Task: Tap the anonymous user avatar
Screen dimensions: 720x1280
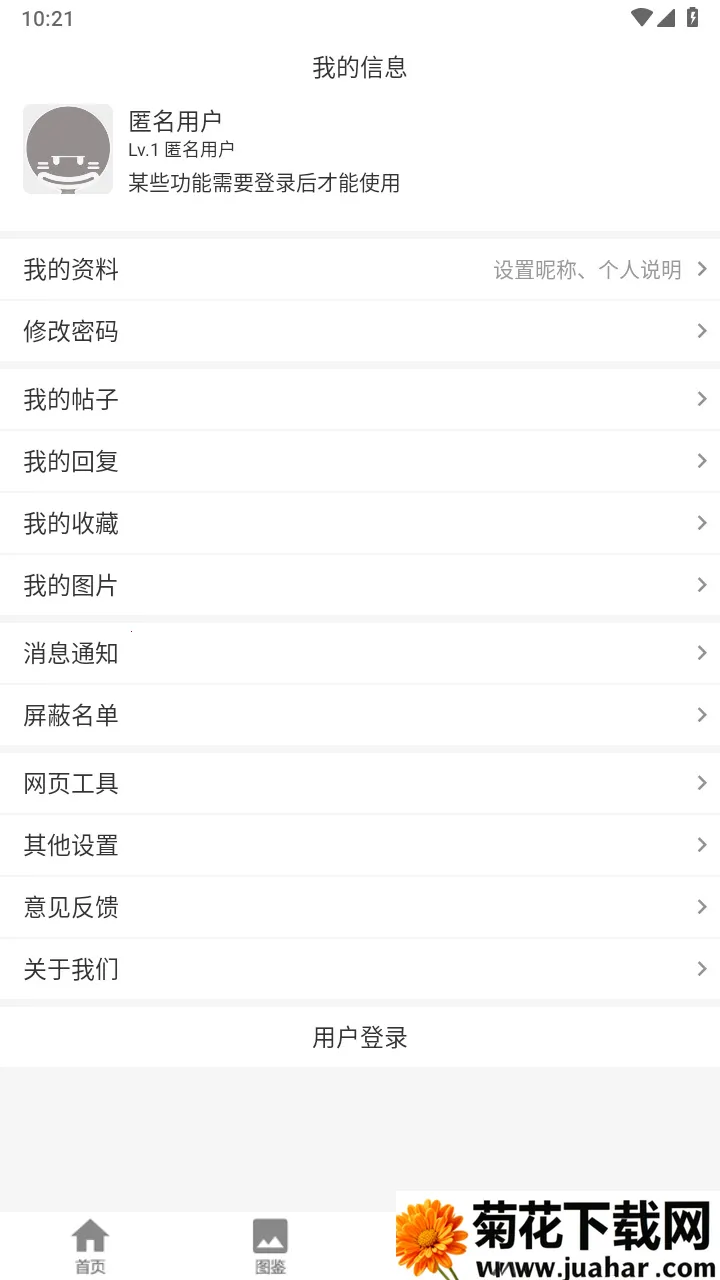Action: 68,149
